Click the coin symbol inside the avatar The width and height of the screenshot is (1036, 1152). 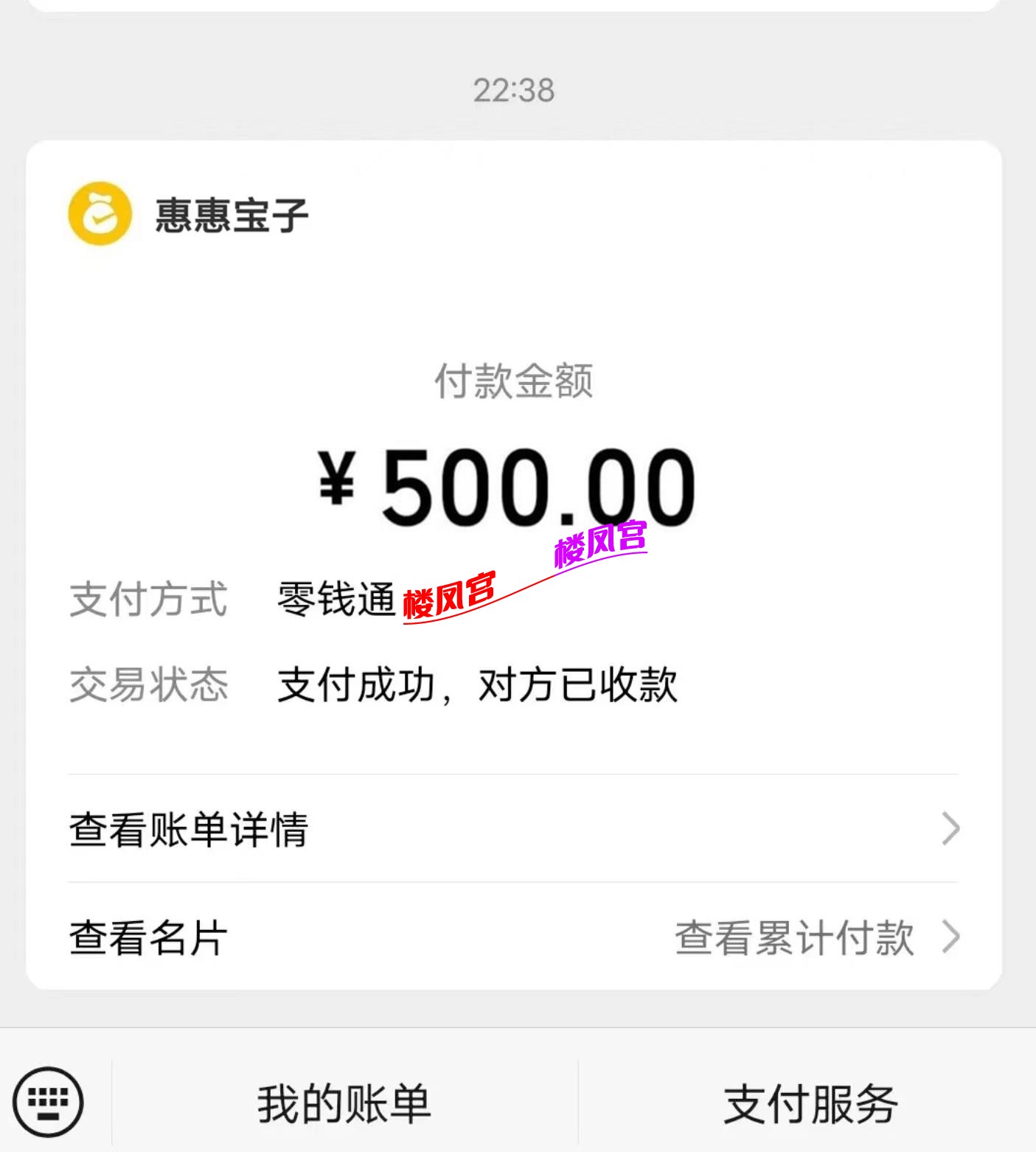98,215
